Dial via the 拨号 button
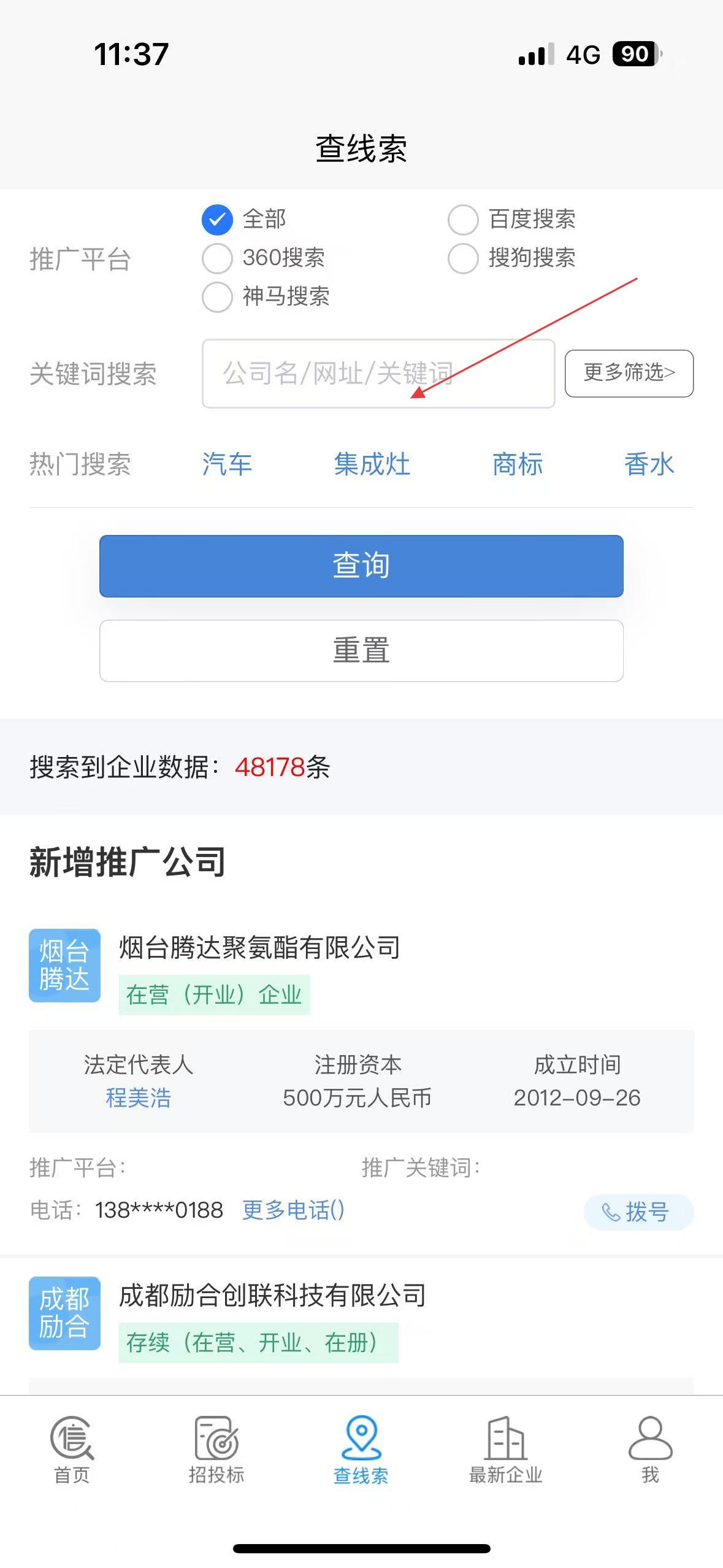This screenshot has height=1568, width=723. pyautogui.click(x=638, y=1212)
